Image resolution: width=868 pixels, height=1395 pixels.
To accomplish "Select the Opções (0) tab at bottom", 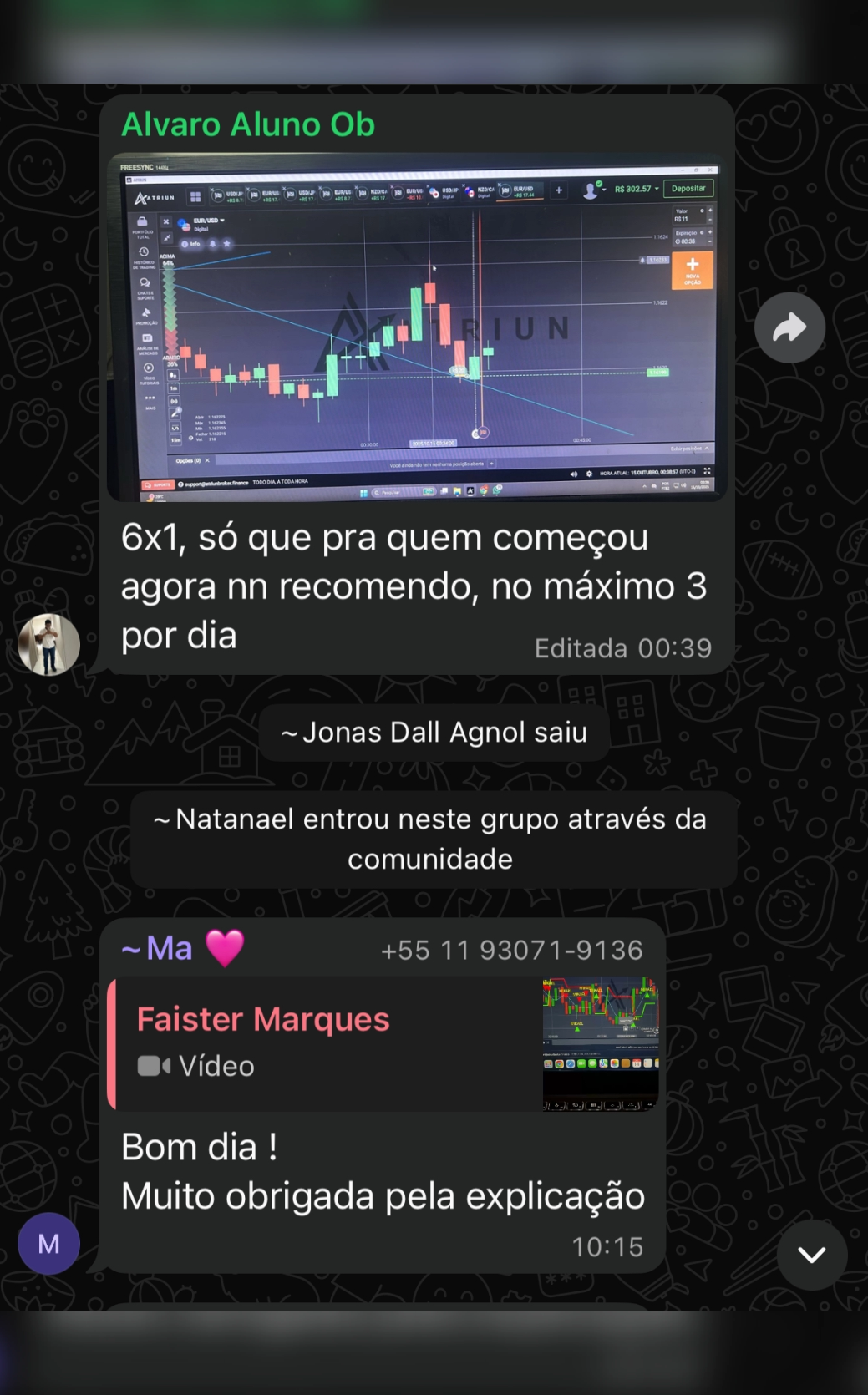I will click(190, 461).
